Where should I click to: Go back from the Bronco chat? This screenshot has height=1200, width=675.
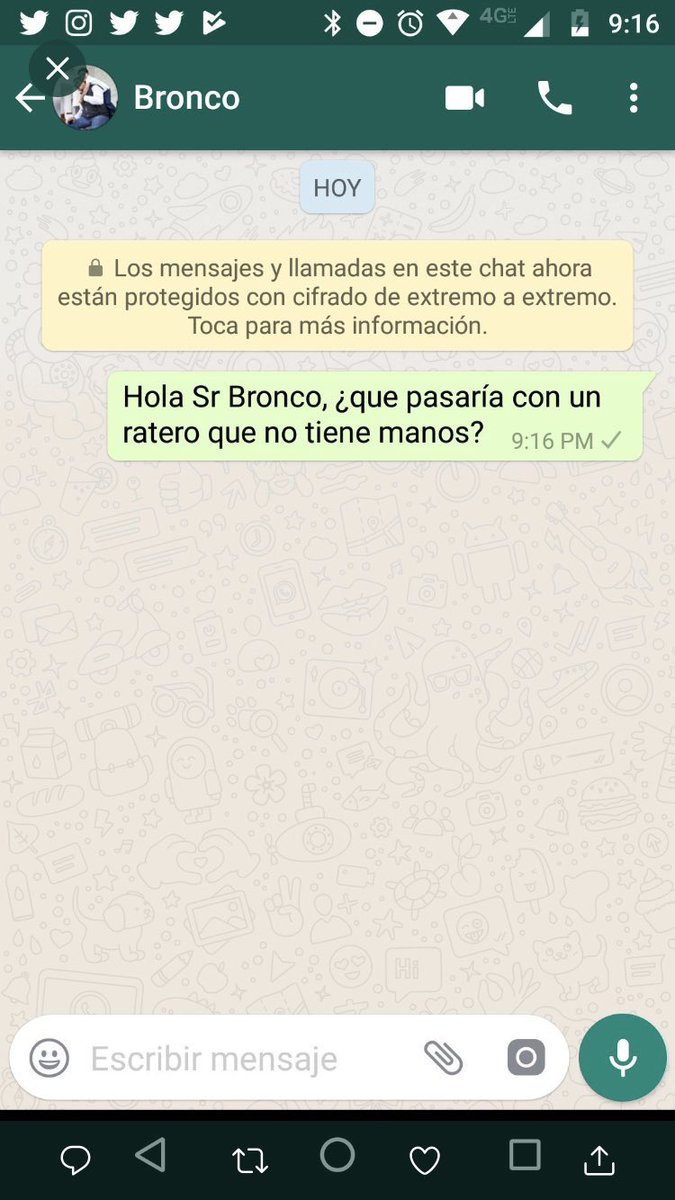pos(28,98)
